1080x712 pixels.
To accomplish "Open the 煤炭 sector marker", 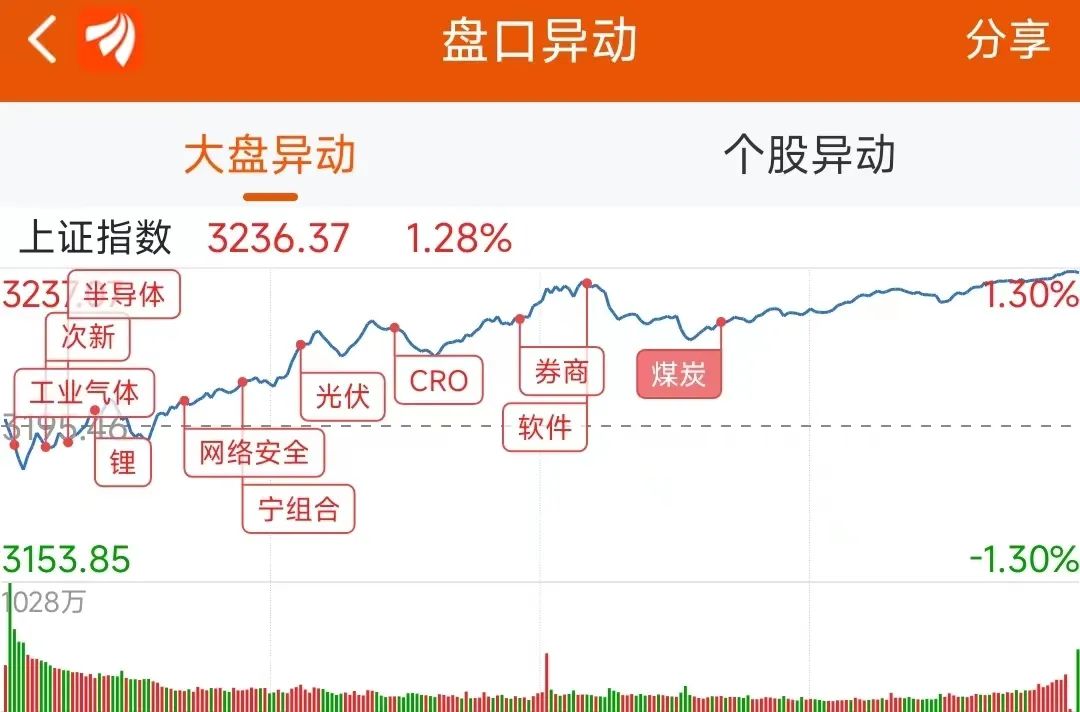I will pos(679,374).
